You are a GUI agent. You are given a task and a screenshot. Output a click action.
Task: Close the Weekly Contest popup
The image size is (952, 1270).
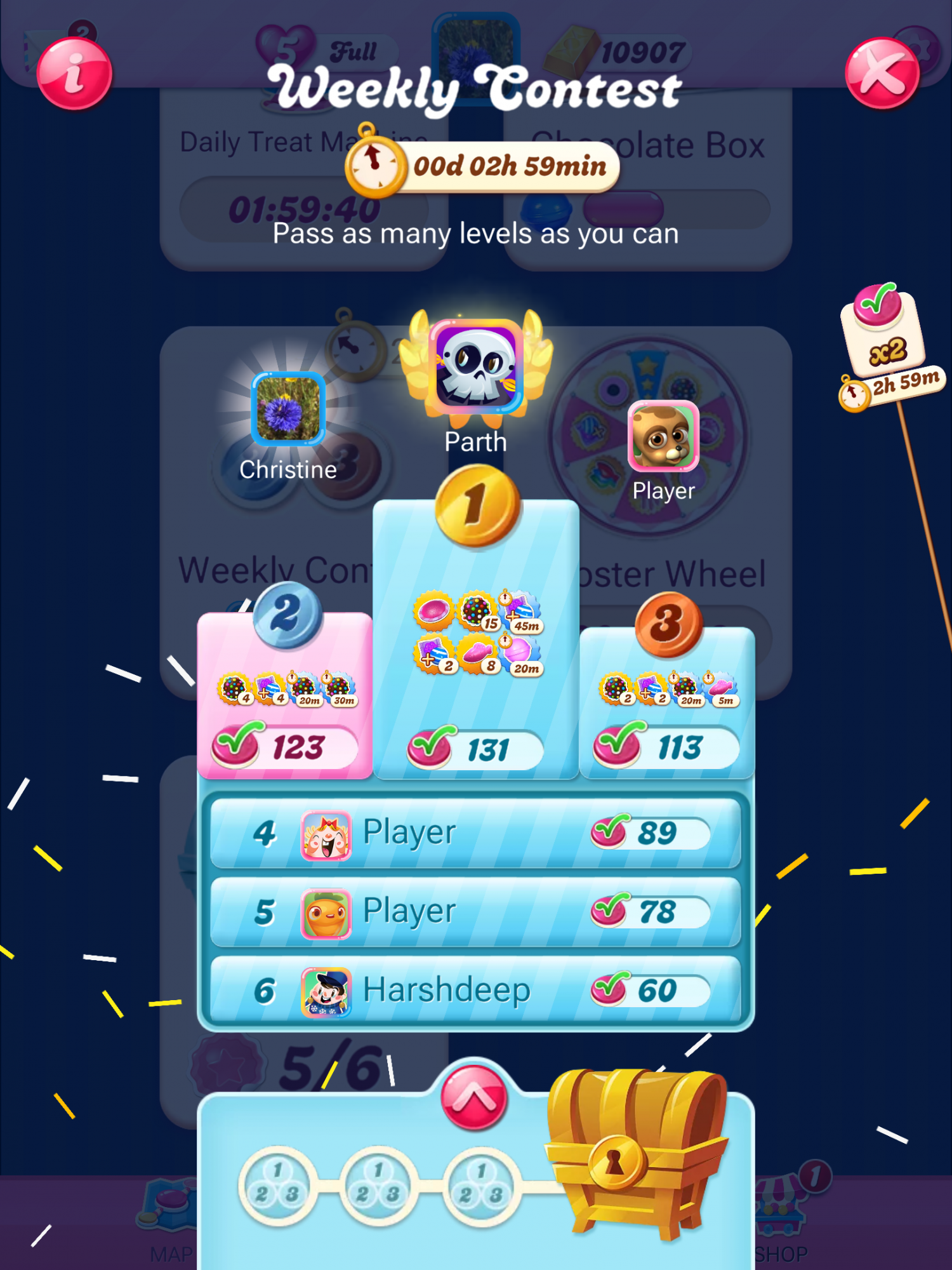pos(882,73)
